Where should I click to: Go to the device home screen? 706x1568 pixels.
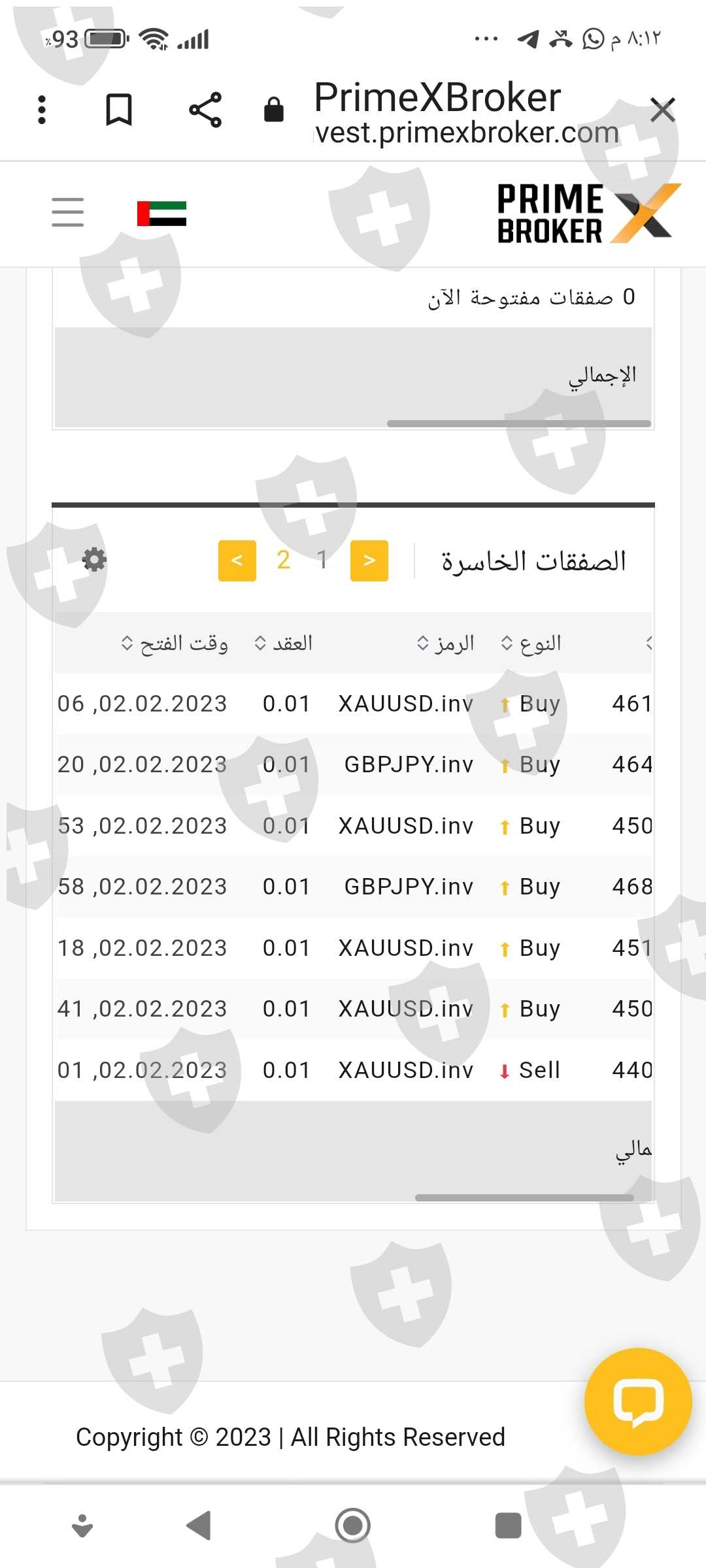[x=353, y=1526]
